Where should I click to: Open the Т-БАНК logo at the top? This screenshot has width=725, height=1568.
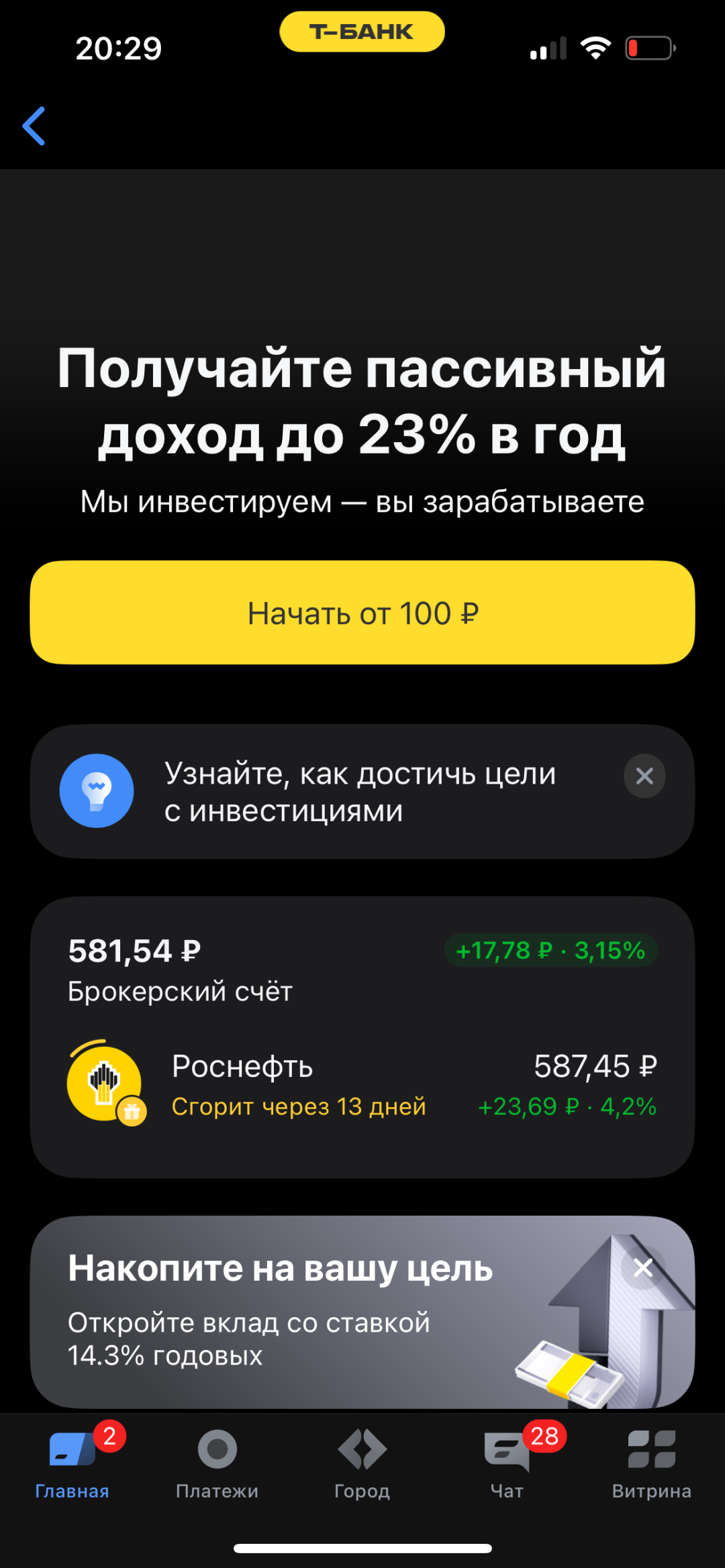(x=362, y=31)
